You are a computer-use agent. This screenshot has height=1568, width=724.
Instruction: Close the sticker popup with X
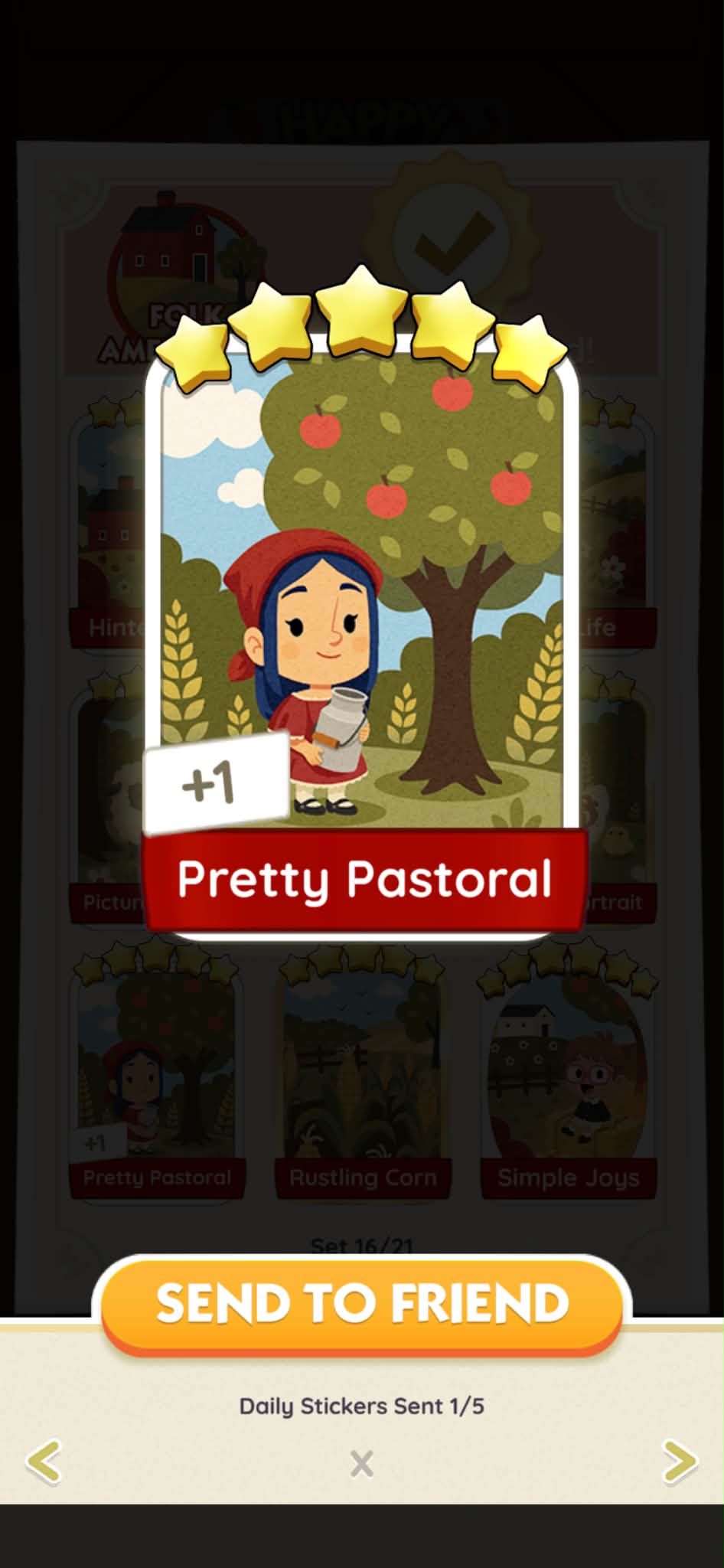click(x=361, y=1464)
